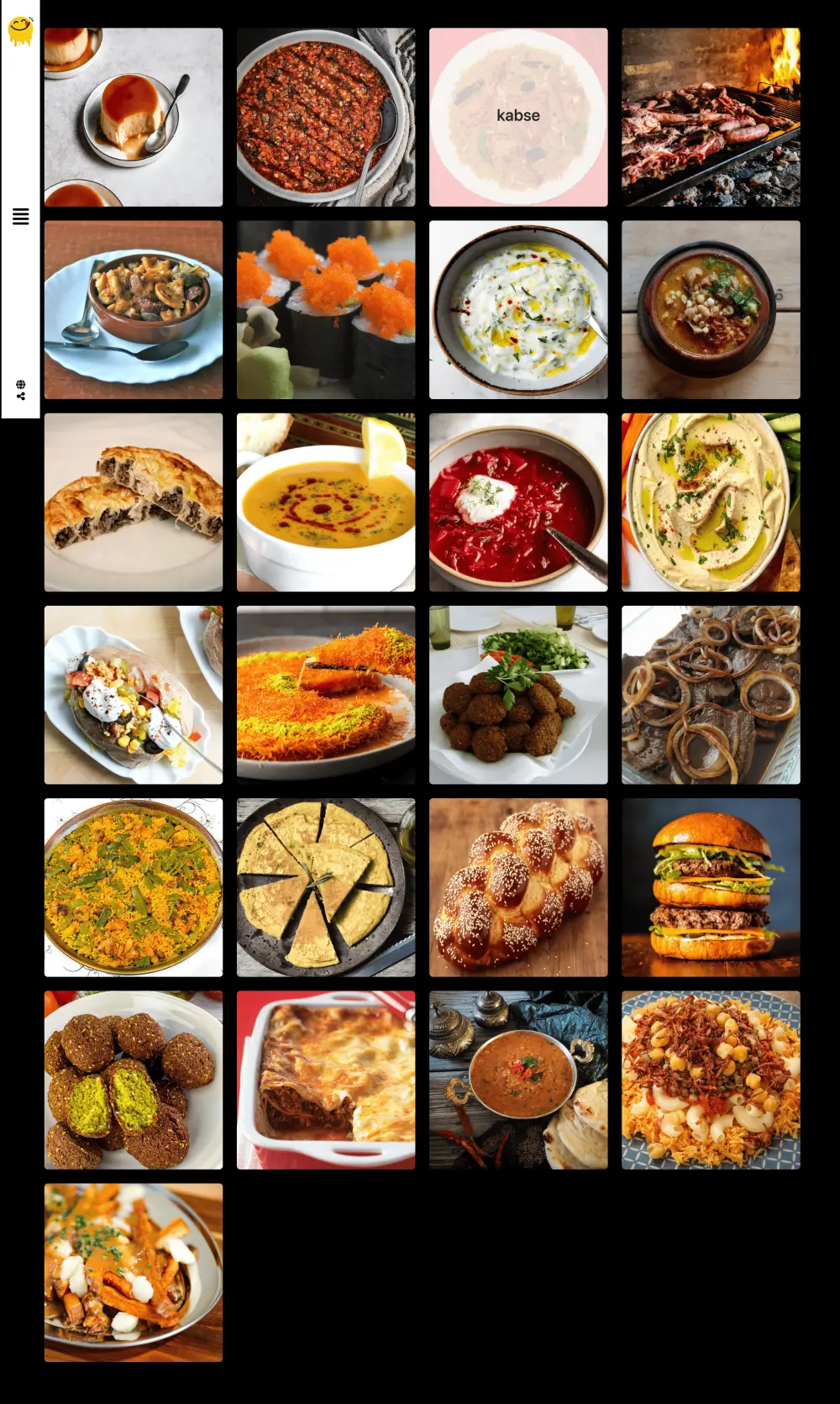
Task: Open the kabse dish tile
Action: point(518,117)
